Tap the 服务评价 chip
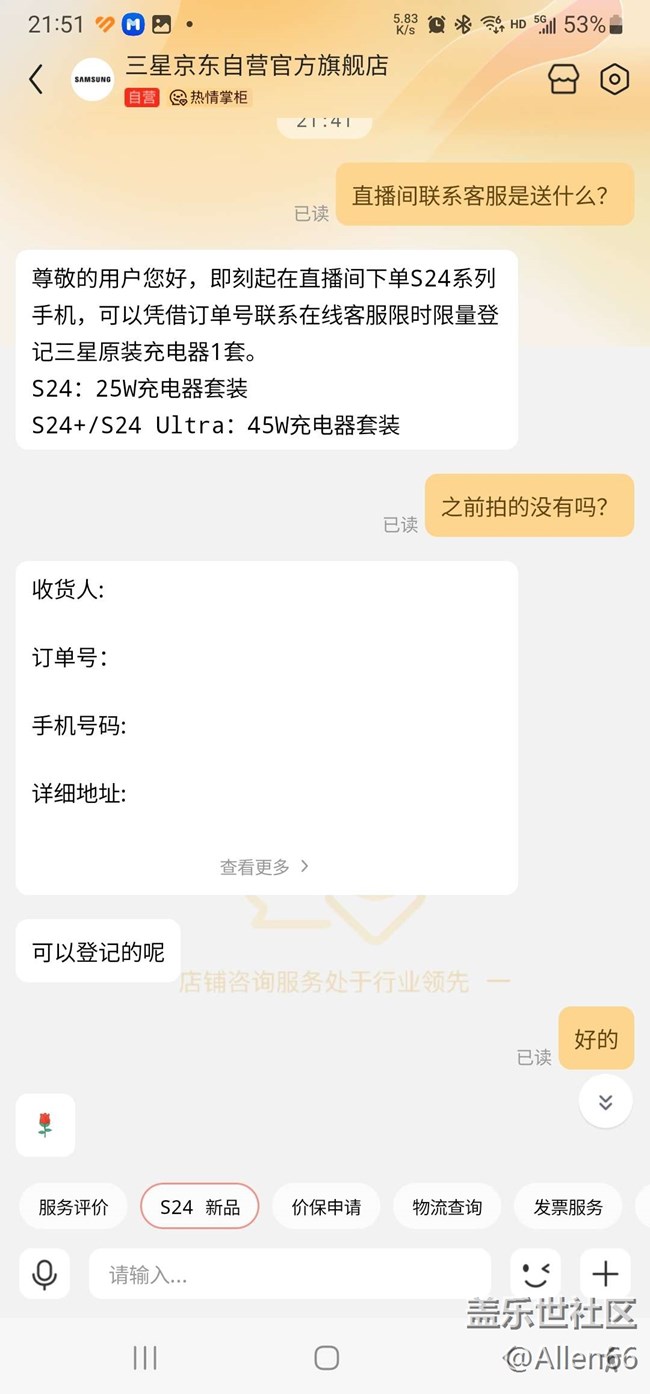The width and height of the screenshot is (650, 1394). coord(73,1207)
